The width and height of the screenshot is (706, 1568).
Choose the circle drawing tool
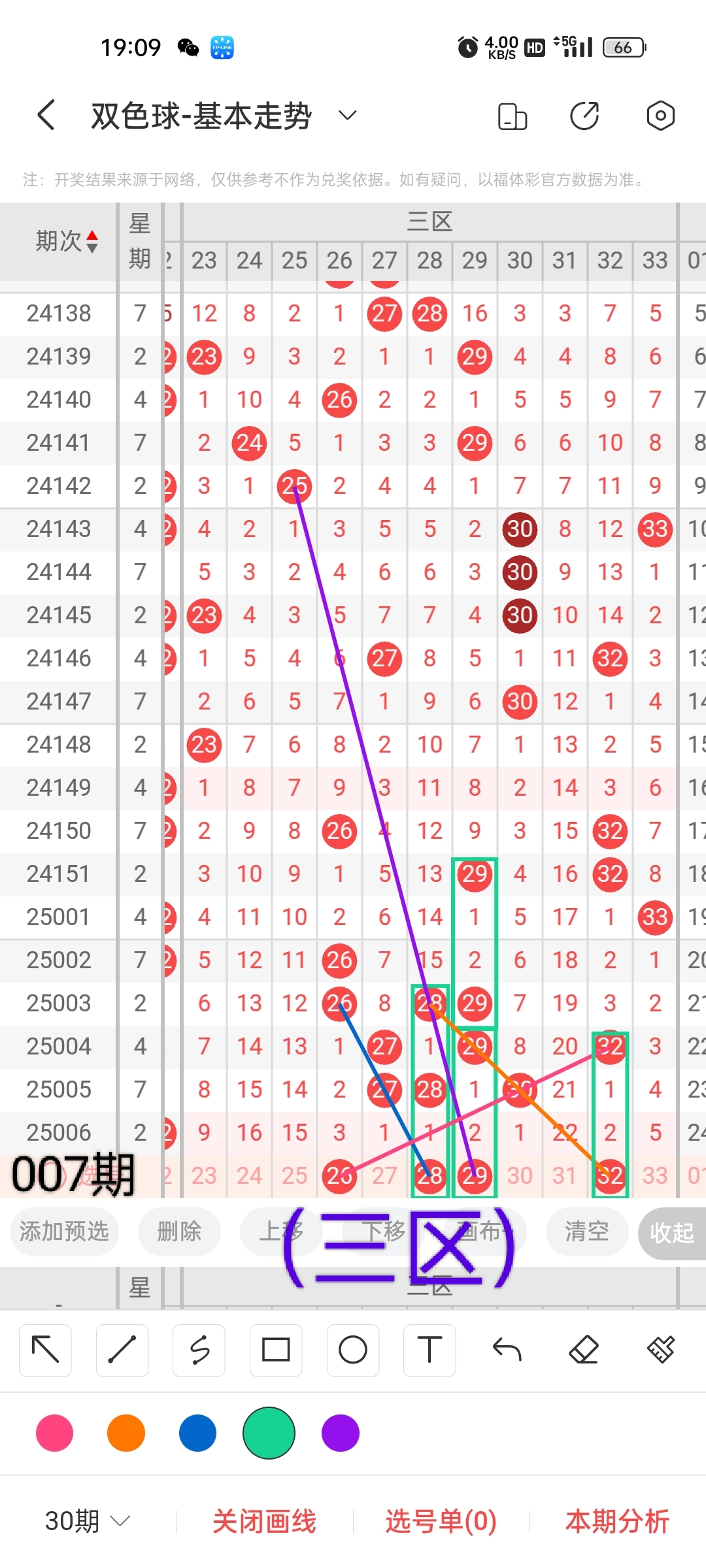point(353,1350)
